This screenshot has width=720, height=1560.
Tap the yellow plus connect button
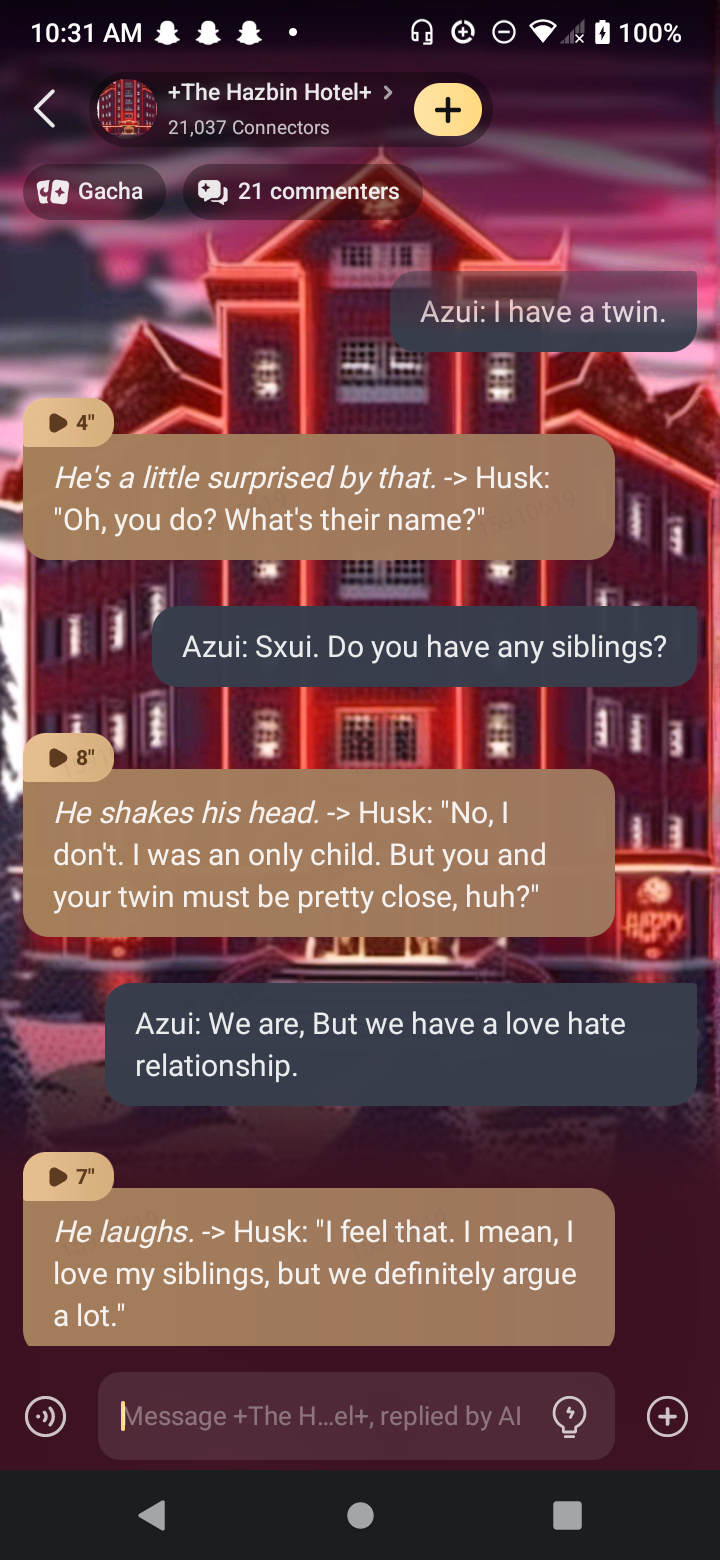click(x=448, y=110)
